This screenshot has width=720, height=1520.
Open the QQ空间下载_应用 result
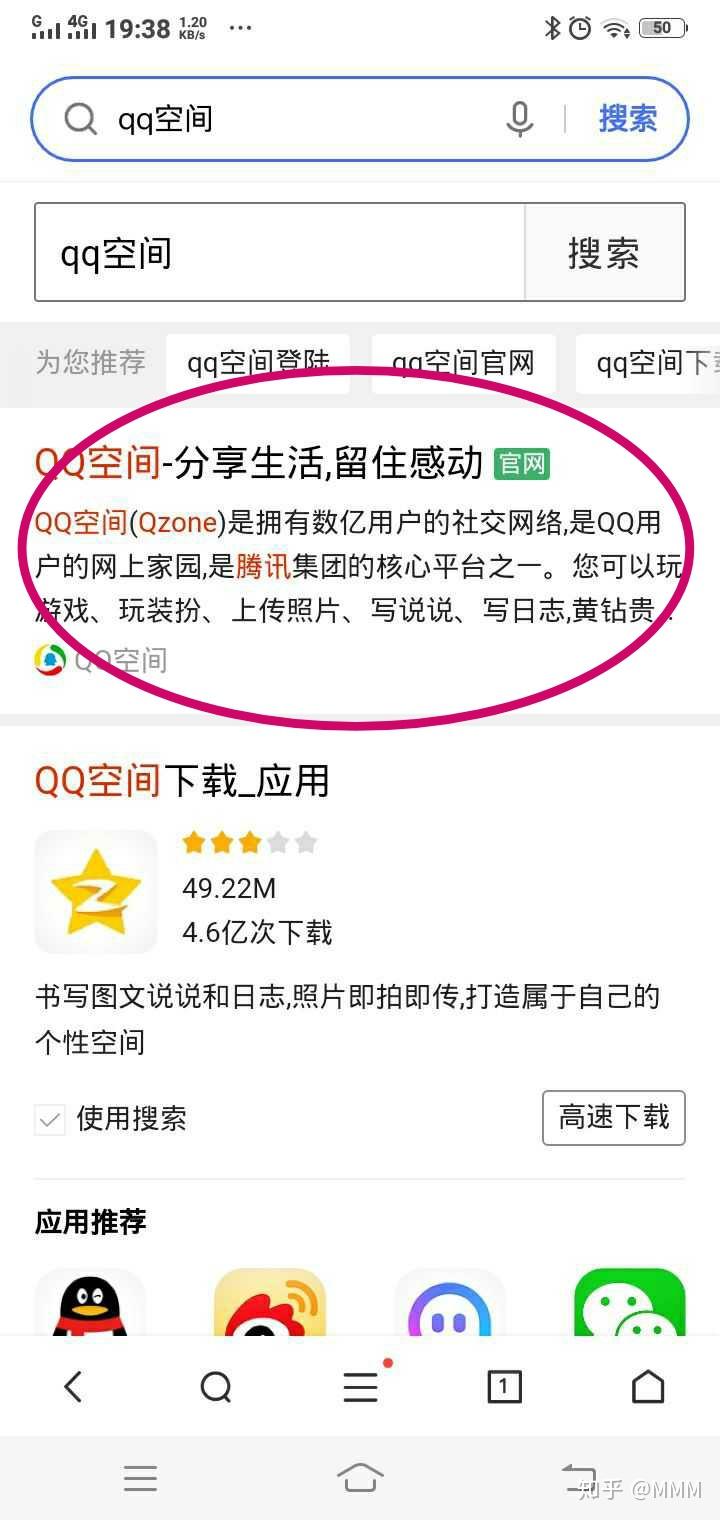click(182, 781)
